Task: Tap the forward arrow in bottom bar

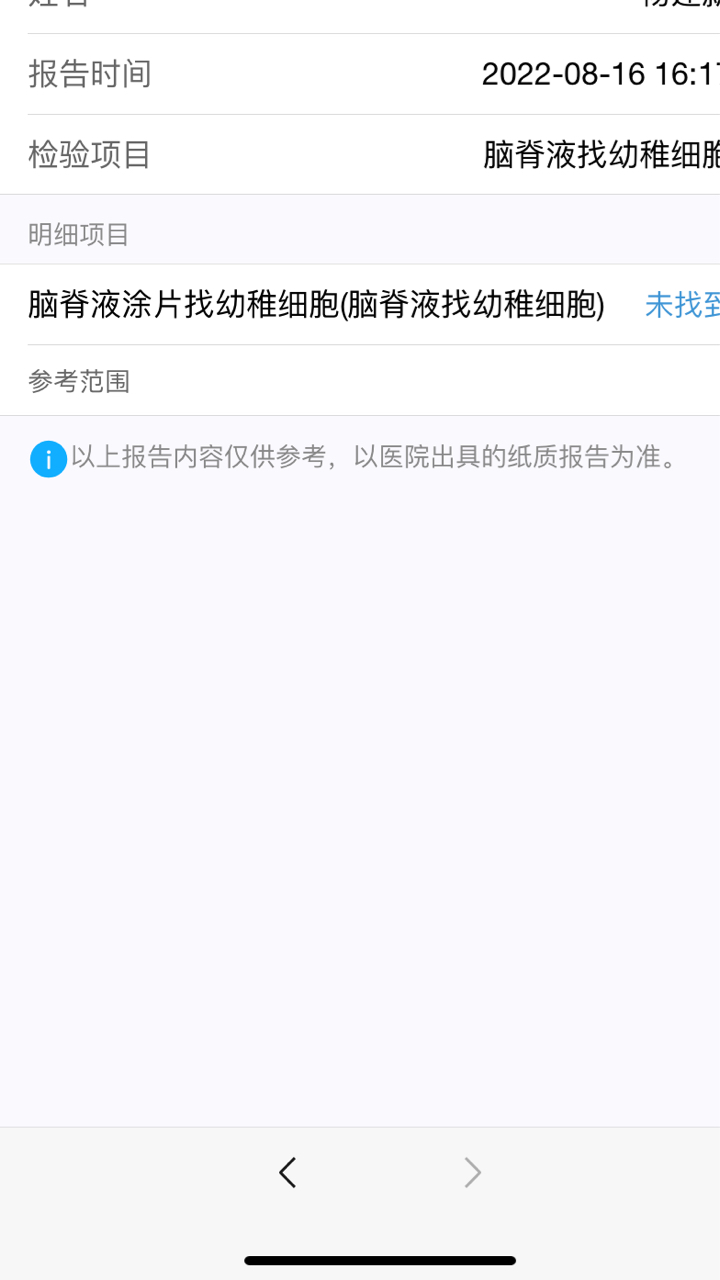Action: click(472, 1172)
